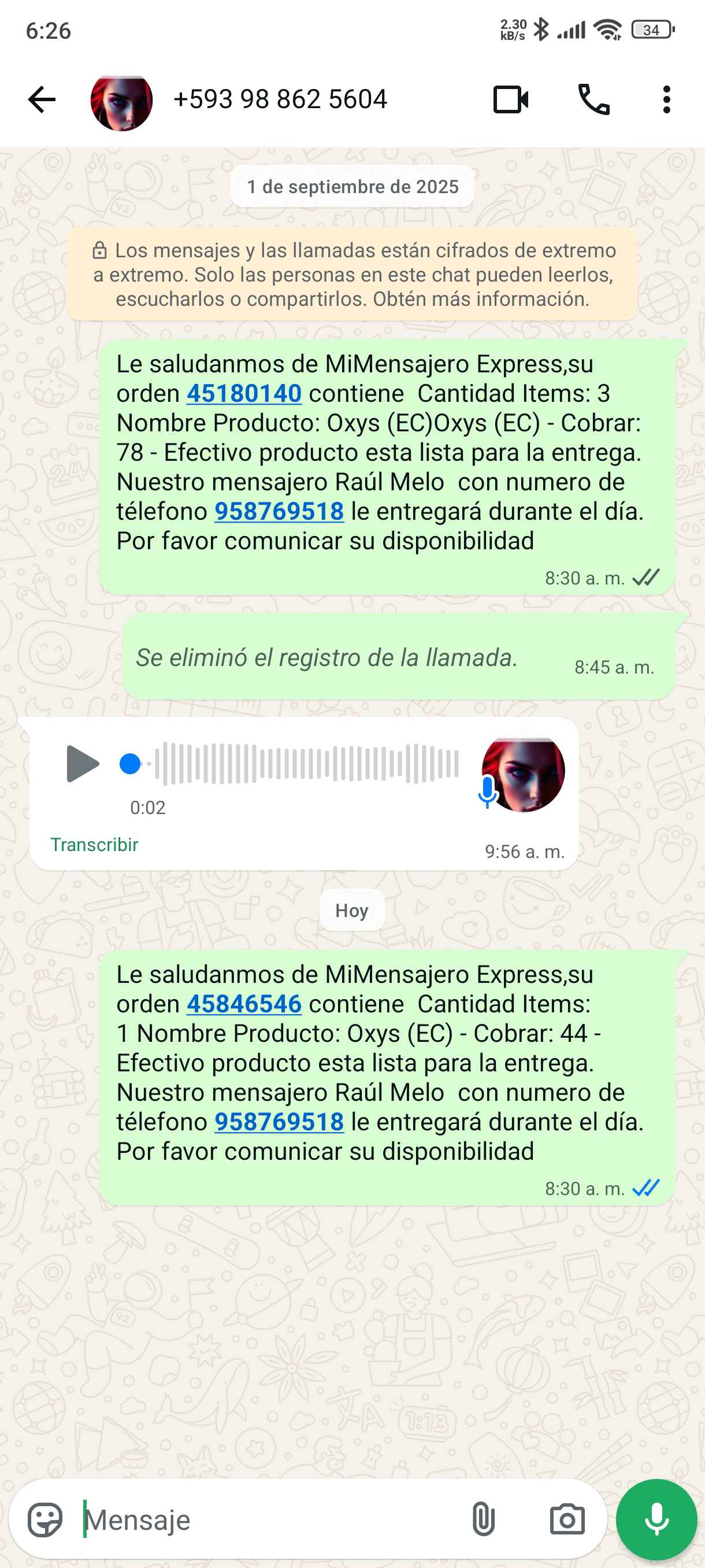Tap phone link in today's message
Screen dimensions: 705x1568
[x=279, y=1122]
